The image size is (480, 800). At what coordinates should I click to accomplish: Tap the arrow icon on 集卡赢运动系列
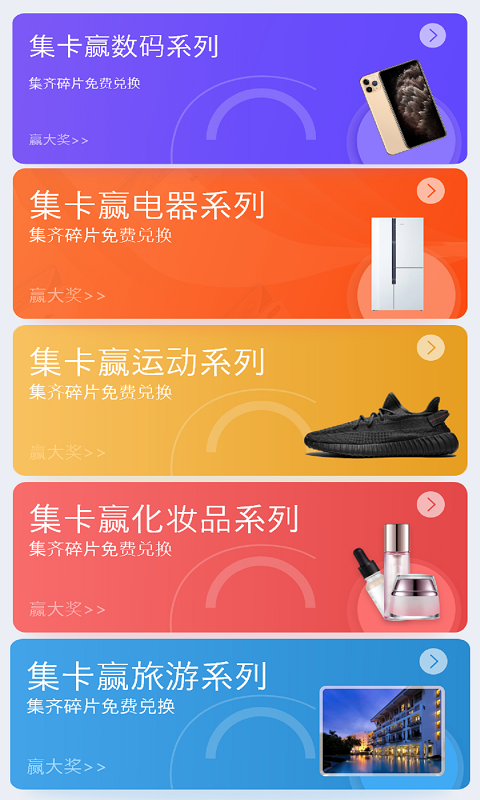point(431,347)
